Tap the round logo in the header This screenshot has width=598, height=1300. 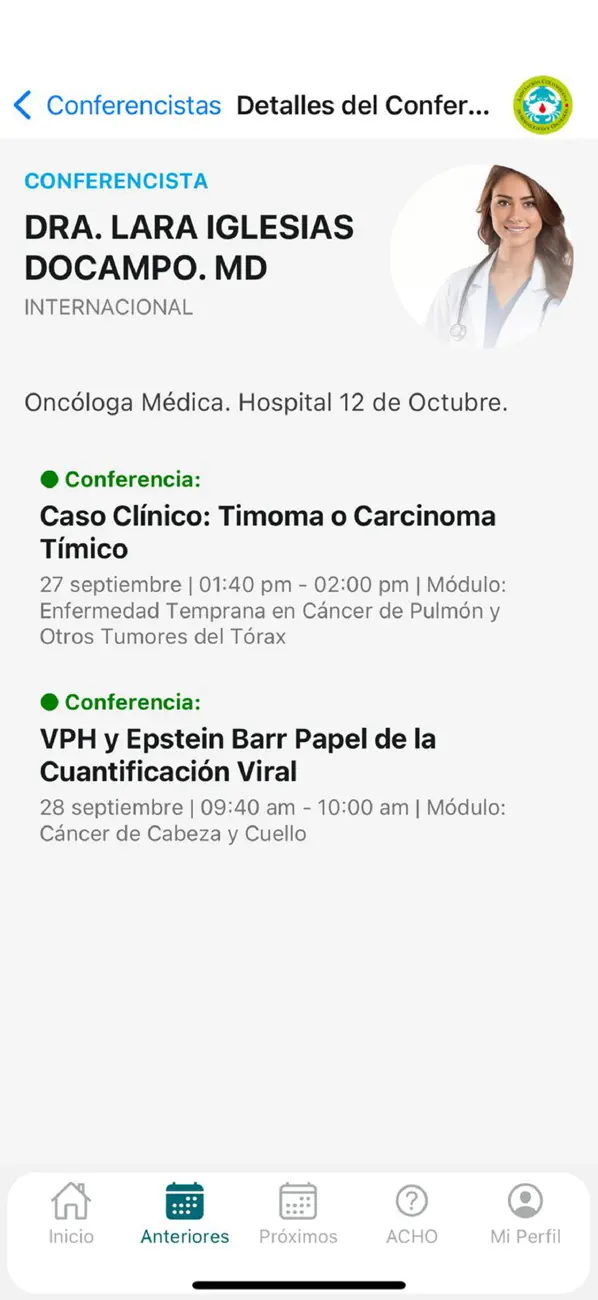pos(543,105)
